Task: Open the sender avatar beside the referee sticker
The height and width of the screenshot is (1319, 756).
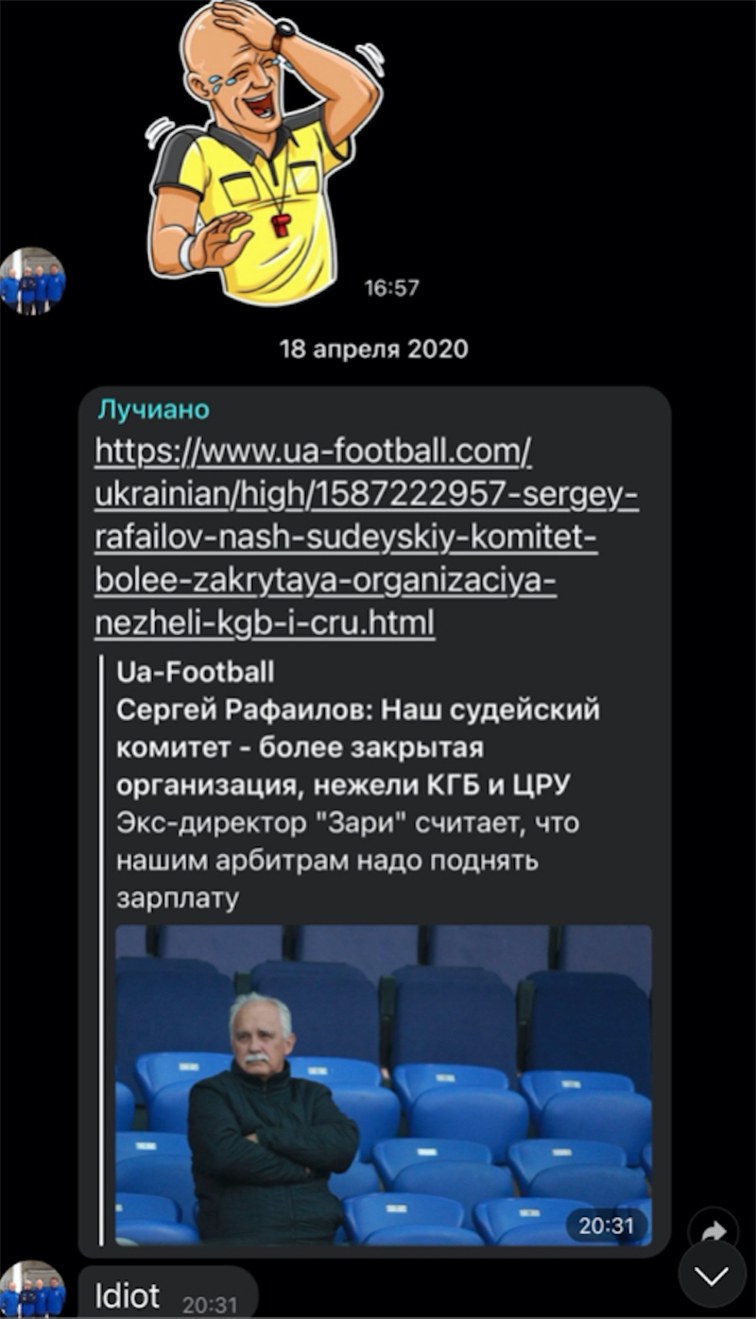Action: (x=32, y=281)
